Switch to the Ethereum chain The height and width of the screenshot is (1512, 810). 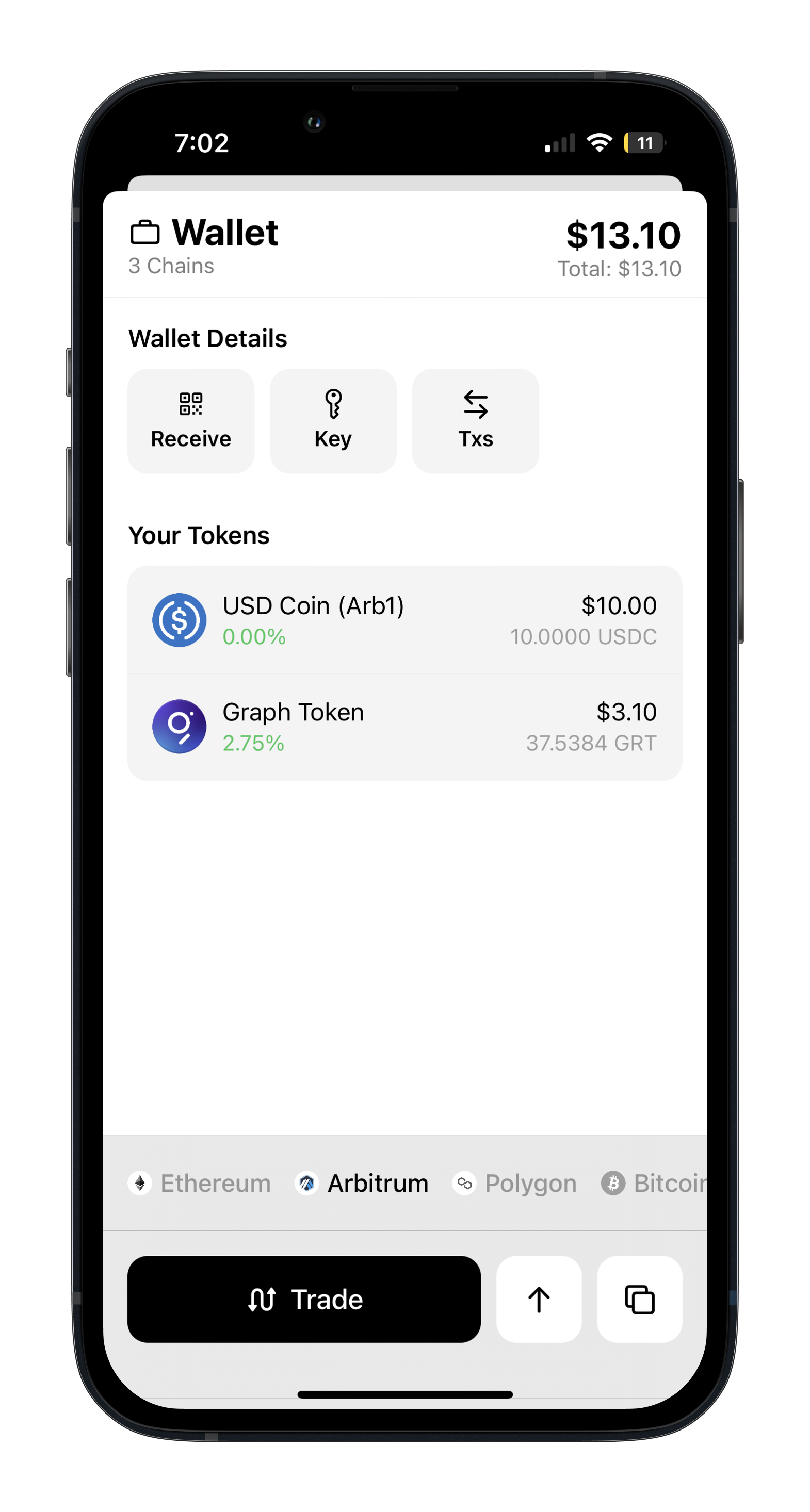click(200, 1184)
